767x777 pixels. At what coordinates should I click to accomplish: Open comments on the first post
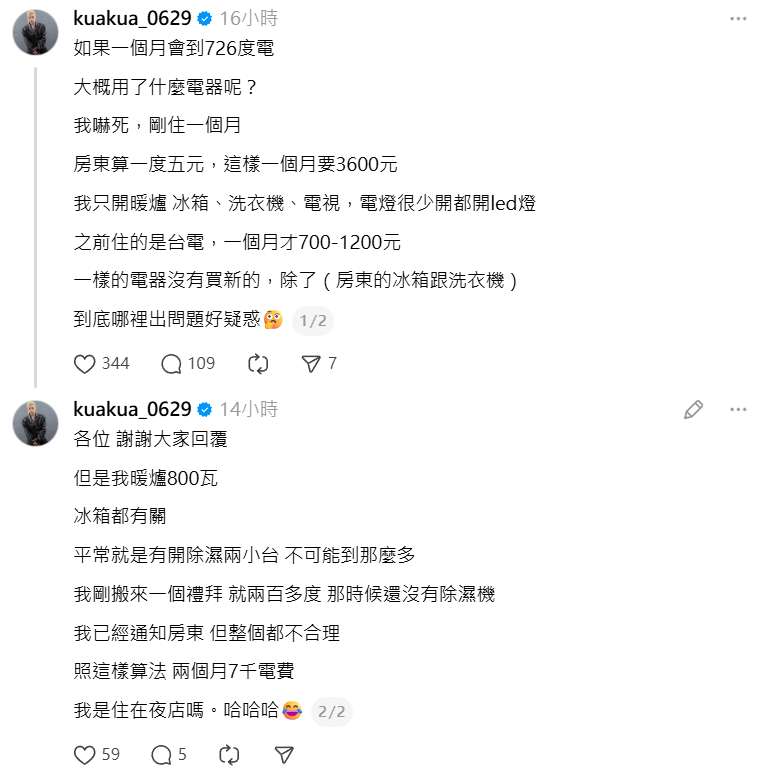coord(171,363)
